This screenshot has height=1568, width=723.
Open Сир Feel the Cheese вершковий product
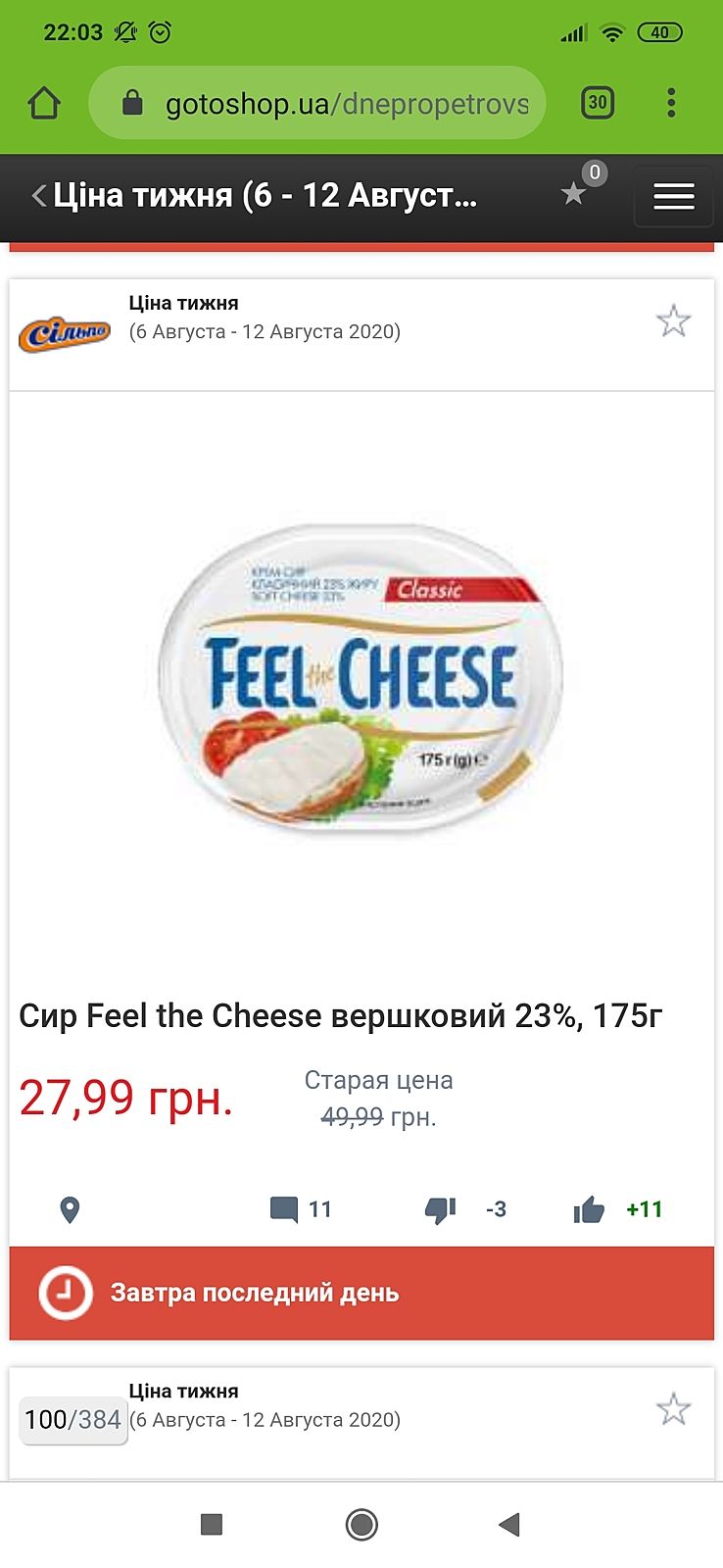point(340,1015)
